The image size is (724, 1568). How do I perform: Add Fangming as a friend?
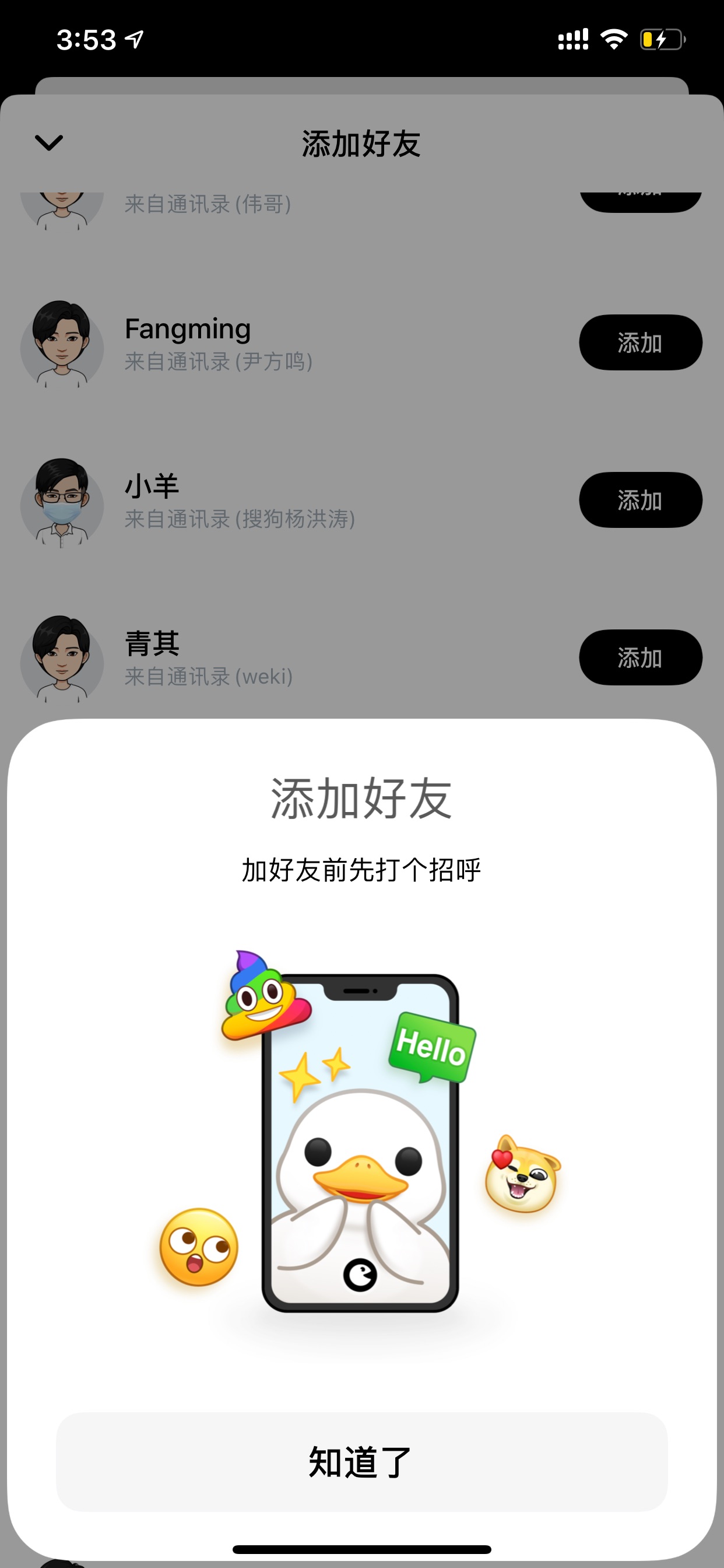point(640,342)
